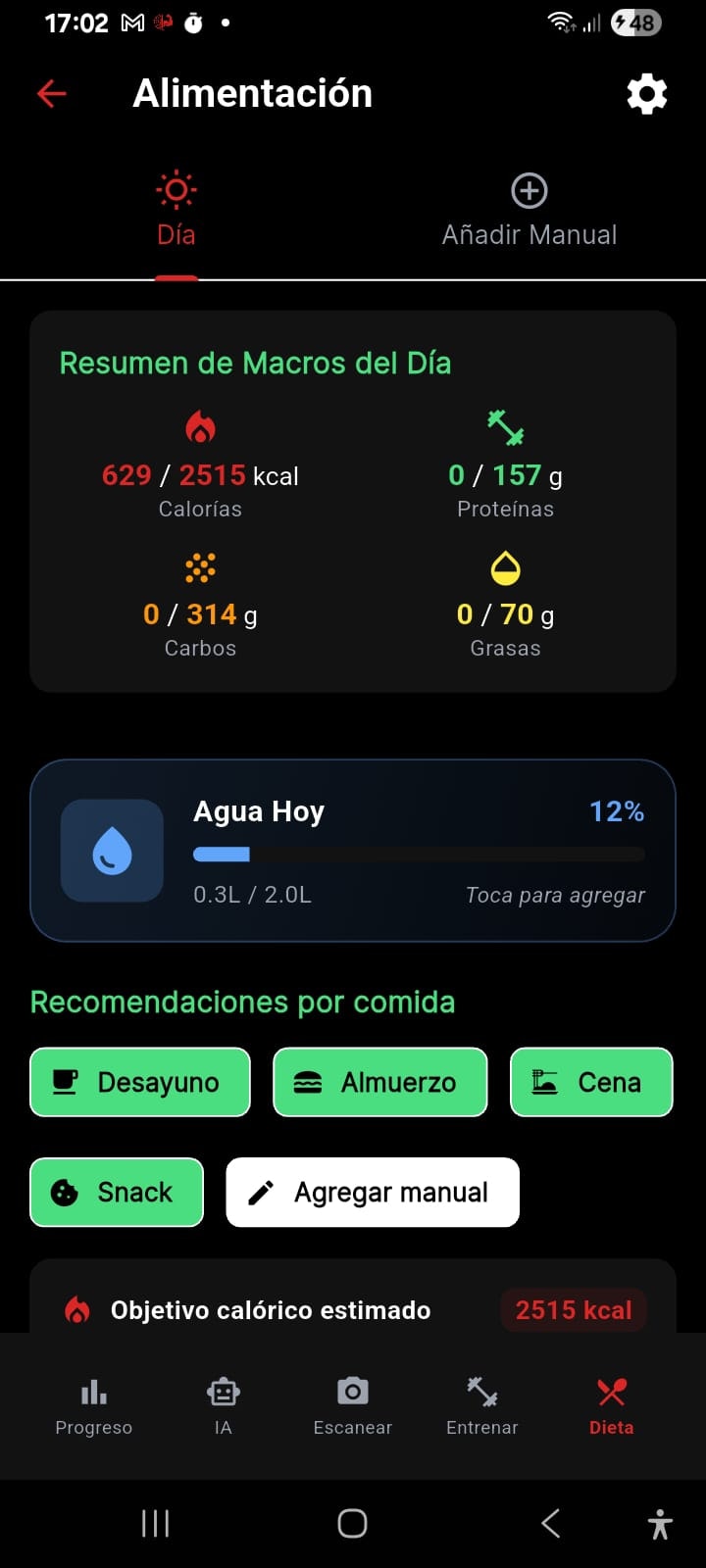
Task: Open the recent apps view
Action: click(x=156, y=1523)
